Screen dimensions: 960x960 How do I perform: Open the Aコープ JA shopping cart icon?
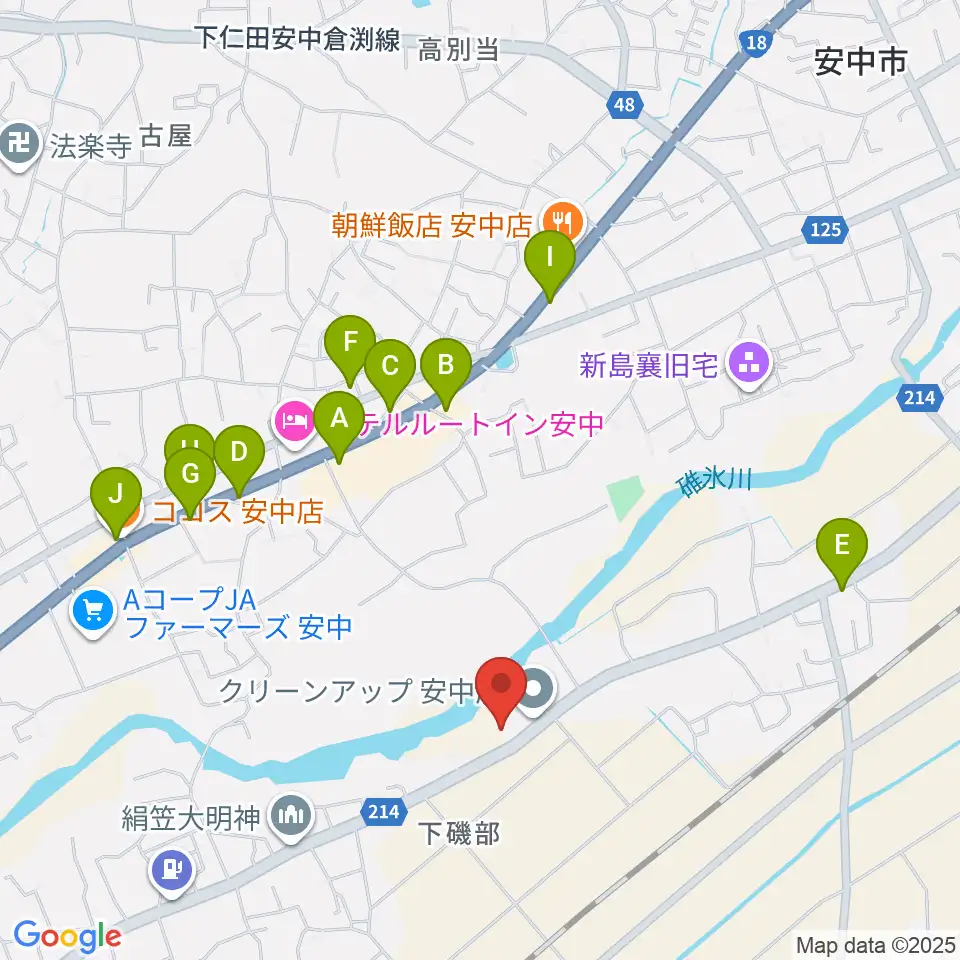coord(93,612)
